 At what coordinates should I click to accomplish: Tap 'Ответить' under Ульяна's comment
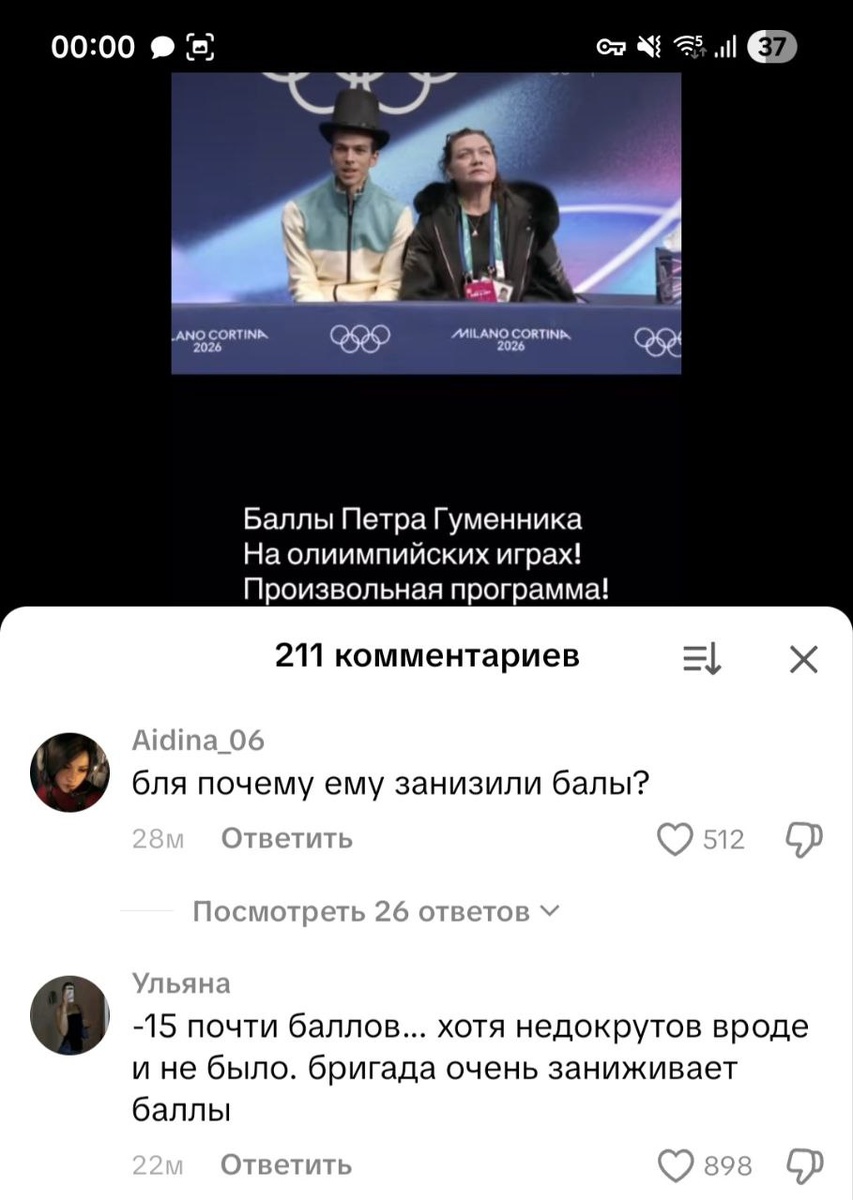point(286,1165)
